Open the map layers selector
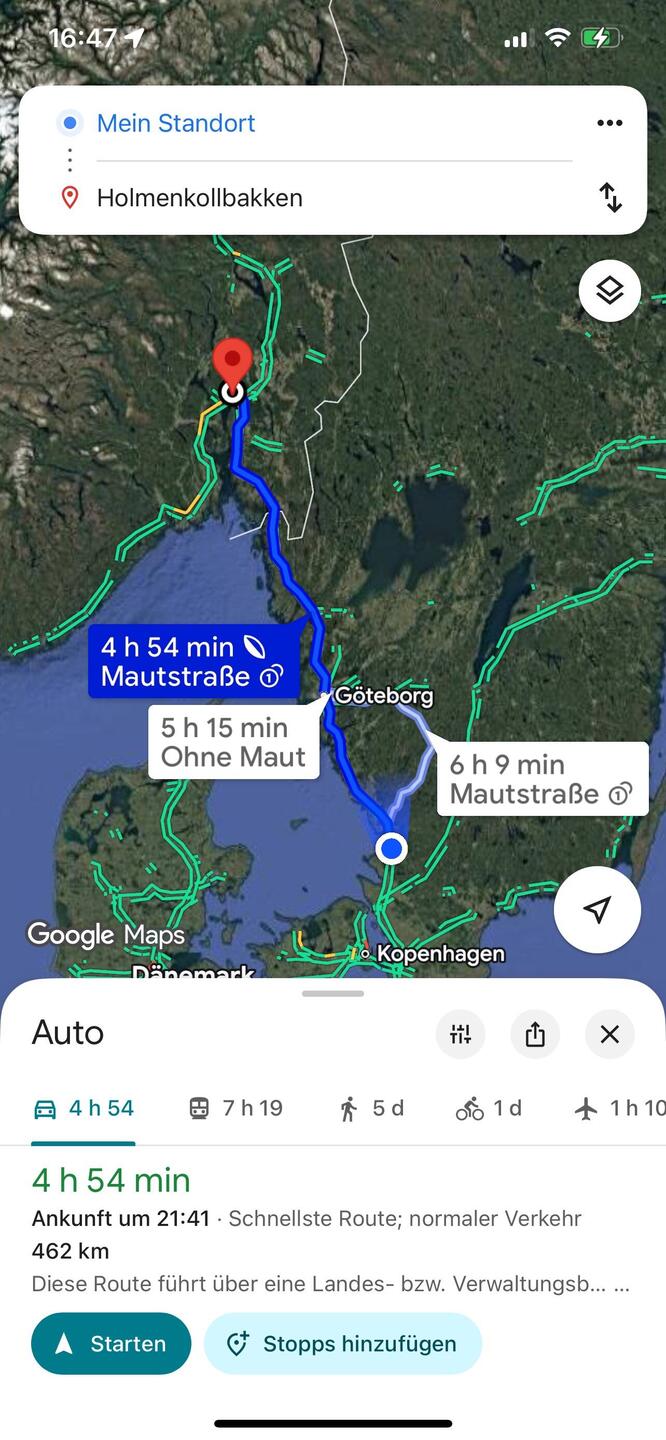The image size is (666, 1440). [609, 291]
